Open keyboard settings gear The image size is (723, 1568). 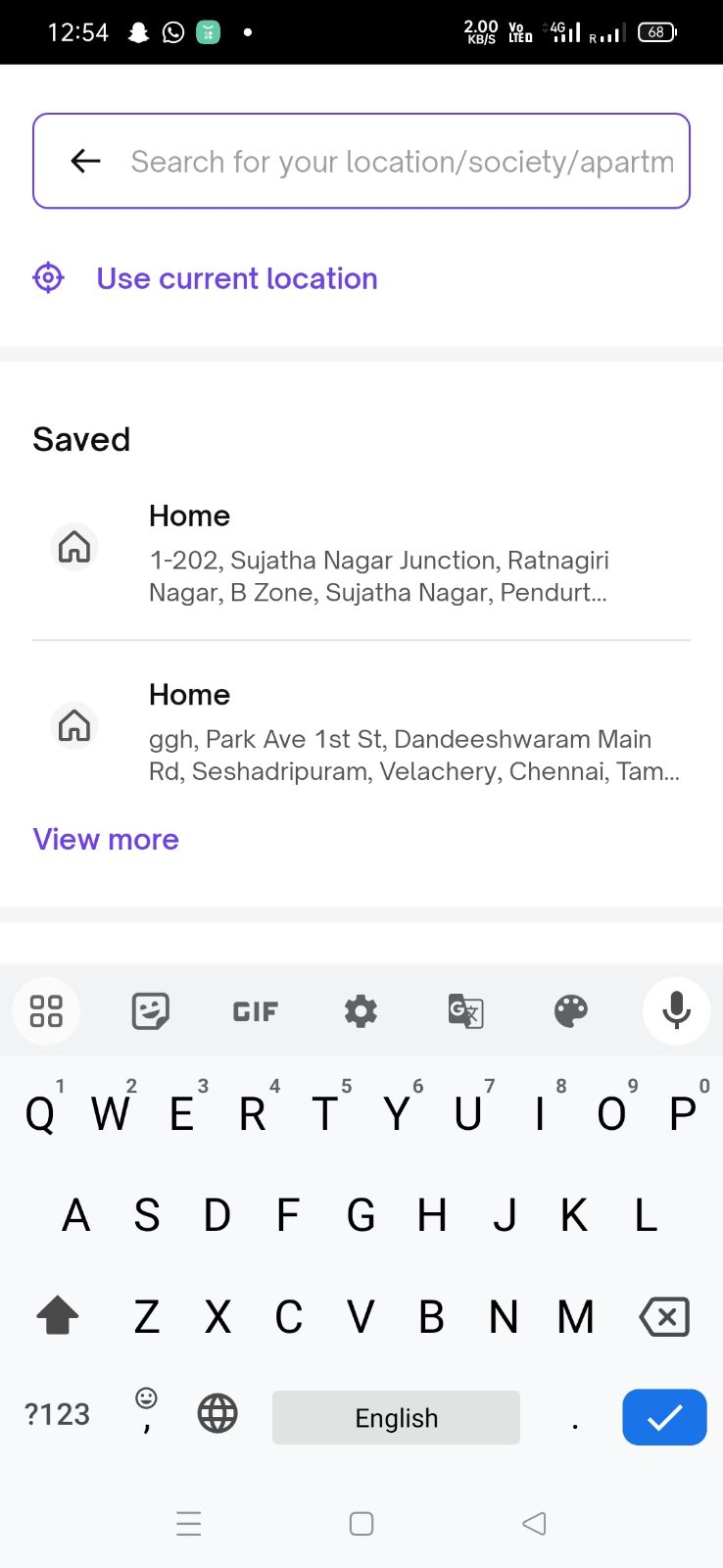tap(361, 1010)
